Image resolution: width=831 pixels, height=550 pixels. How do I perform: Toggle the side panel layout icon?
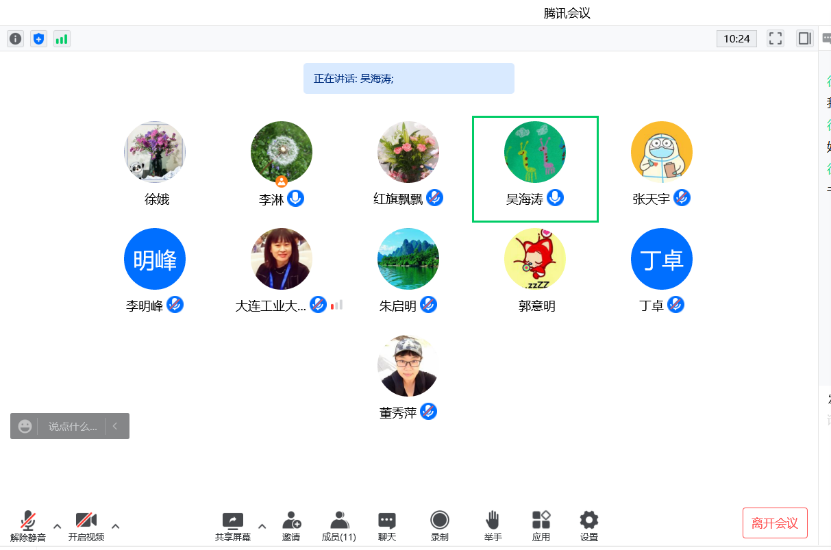(x=804, y=38)
